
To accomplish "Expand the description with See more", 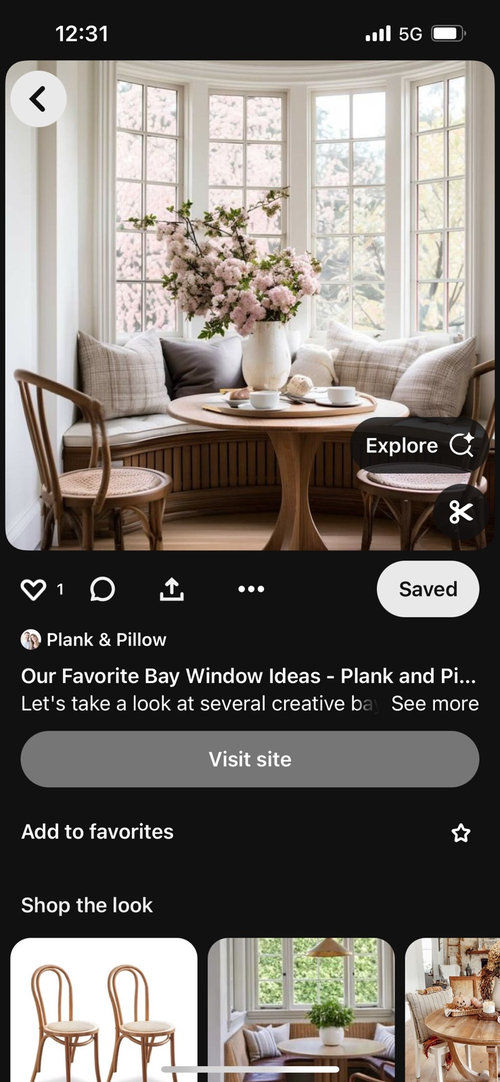I will [x=434, y=704].
